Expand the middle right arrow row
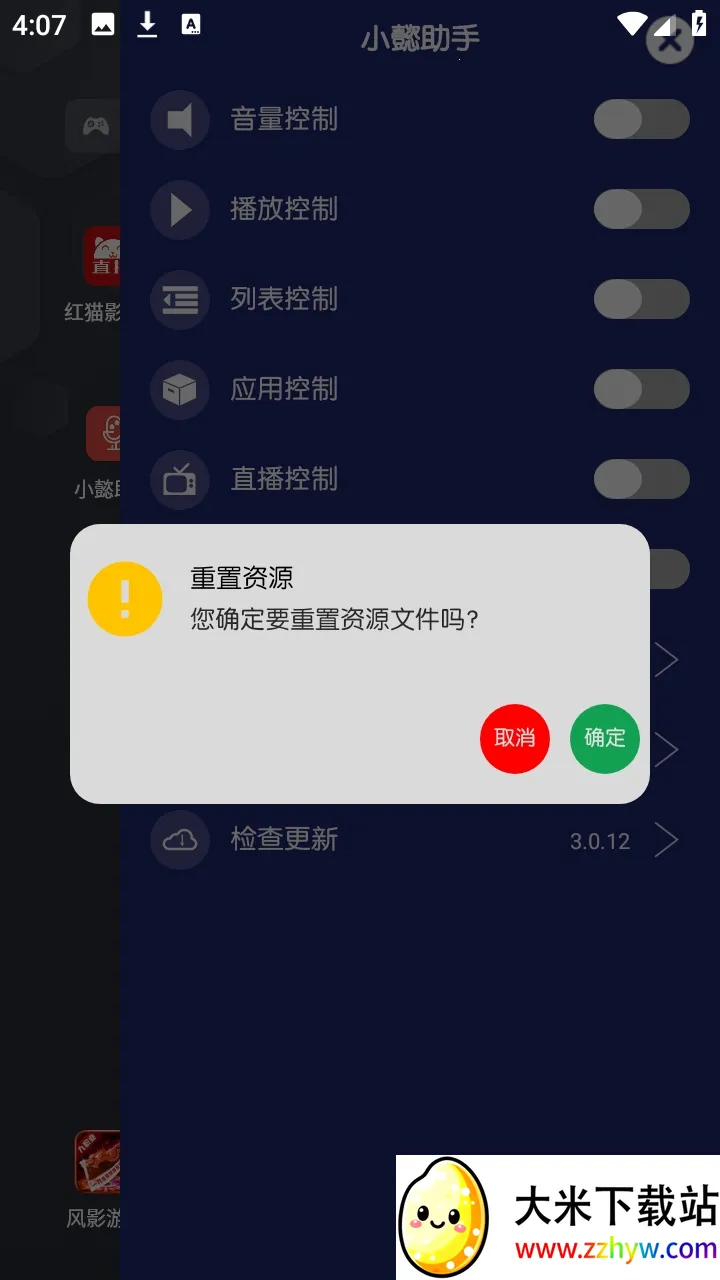 click(x=667, y=750)
